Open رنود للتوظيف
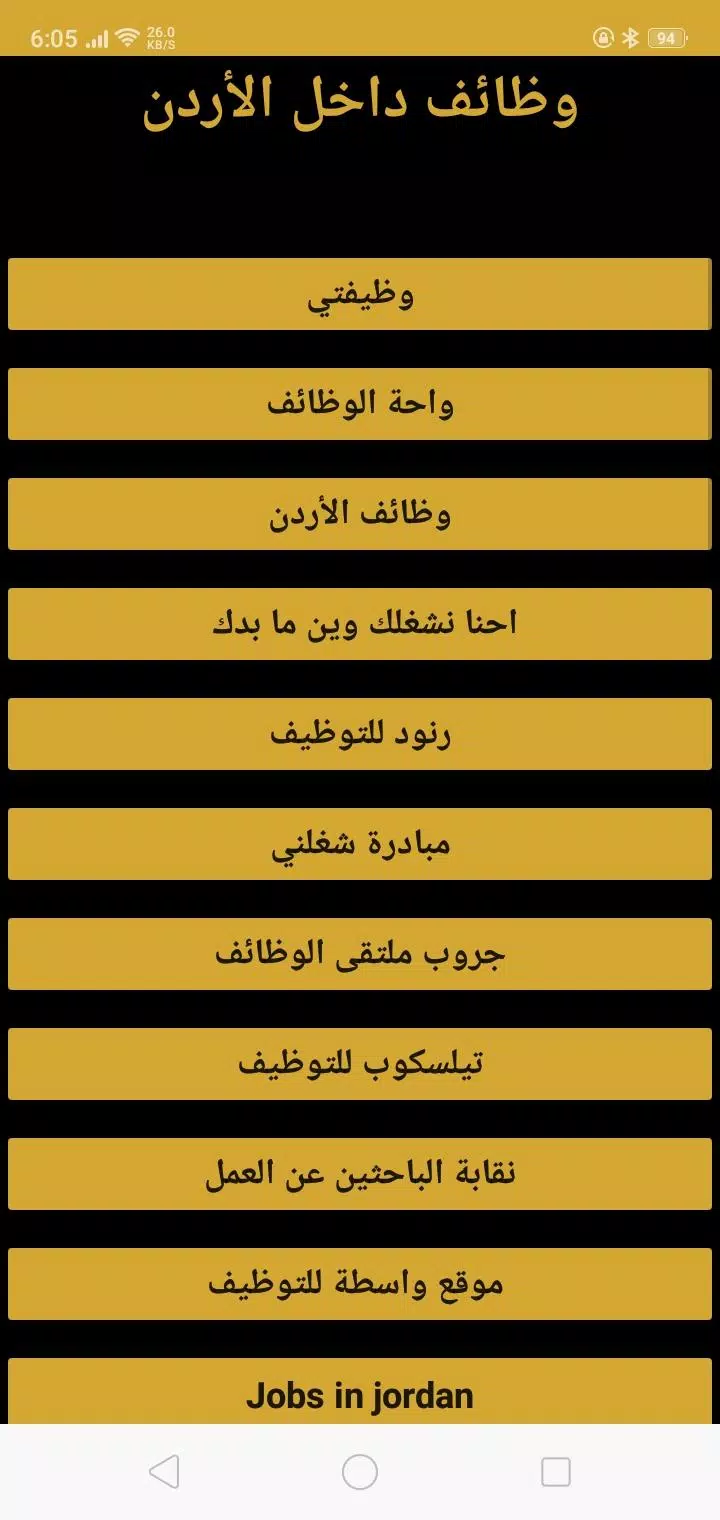720x1520 pixels. click(x=360, y=734)
